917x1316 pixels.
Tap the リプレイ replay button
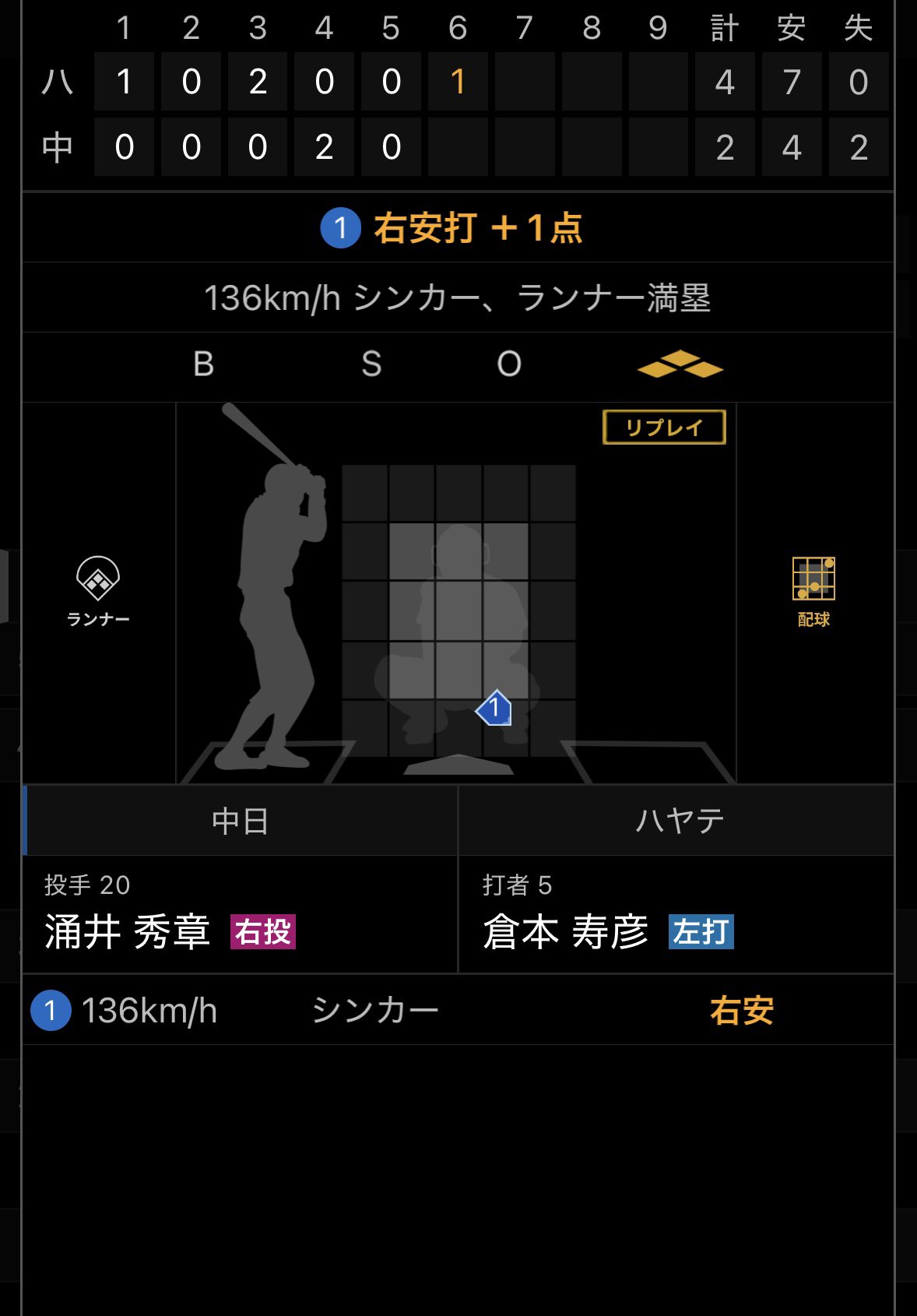(664, 428)
